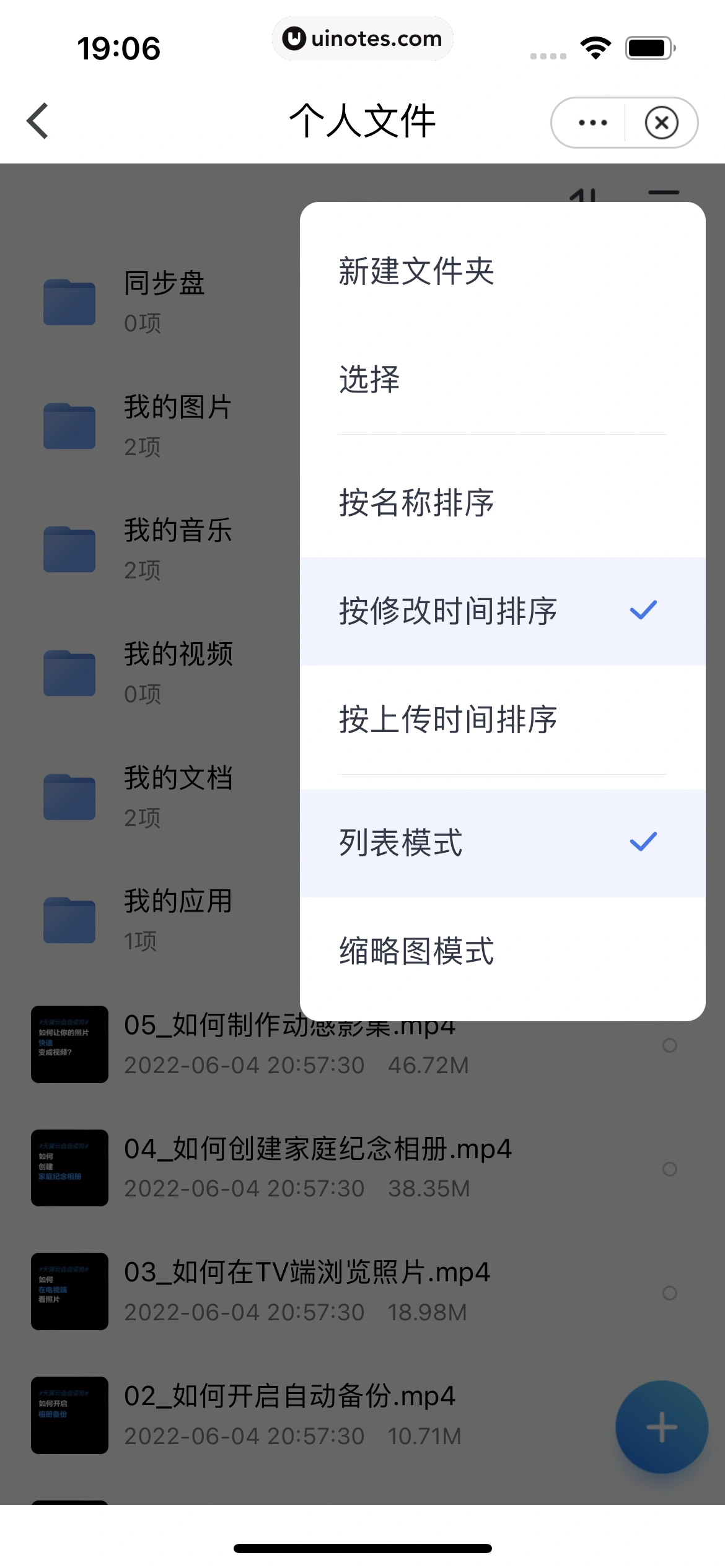
Task: Tap the circular close icon in top bar
Action: coord(662,122)
